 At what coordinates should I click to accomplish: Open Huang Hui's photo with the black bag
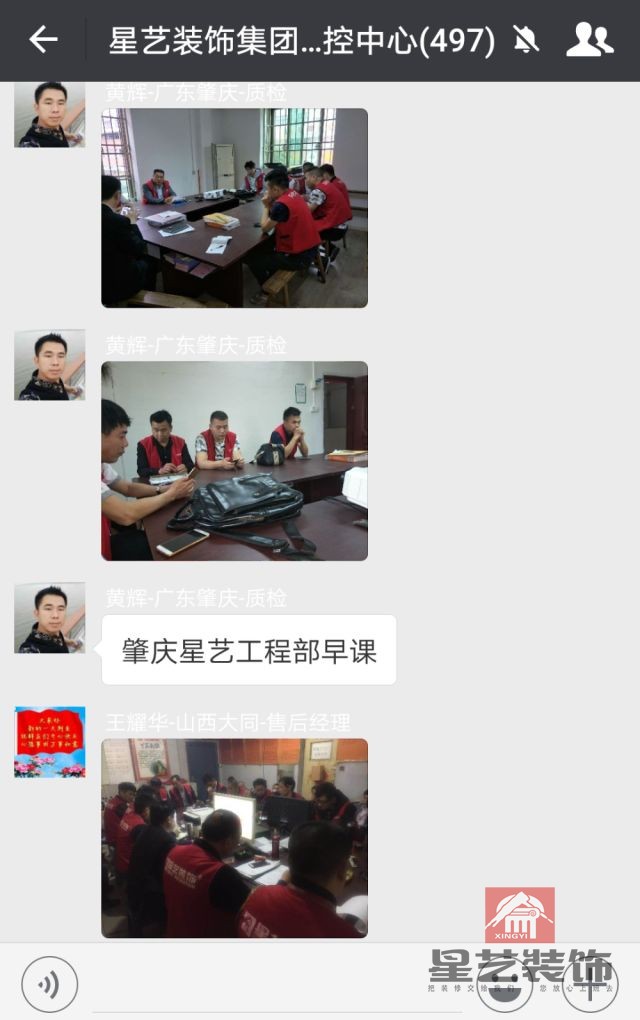(234, 460)
